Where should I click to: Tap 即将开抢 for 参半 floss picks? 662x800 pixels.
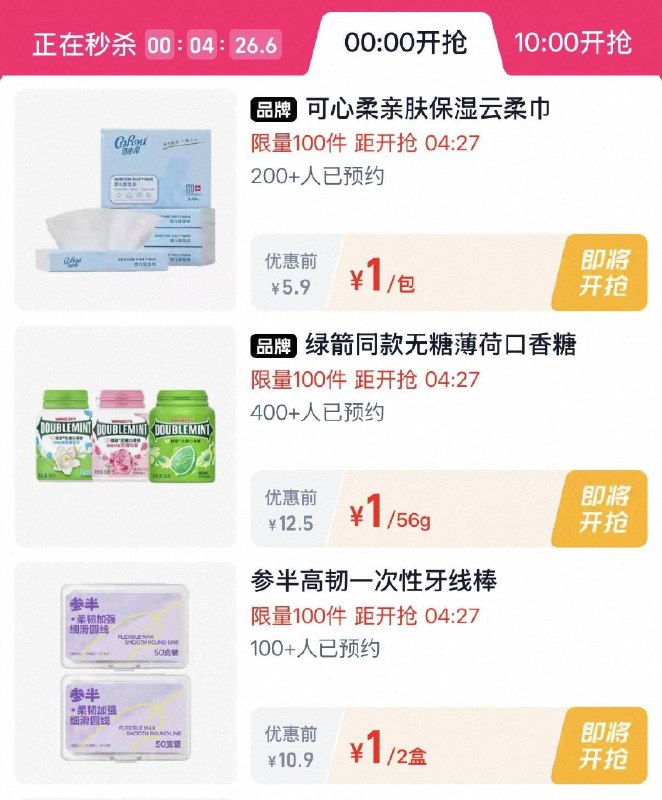[x=605, y=745]
